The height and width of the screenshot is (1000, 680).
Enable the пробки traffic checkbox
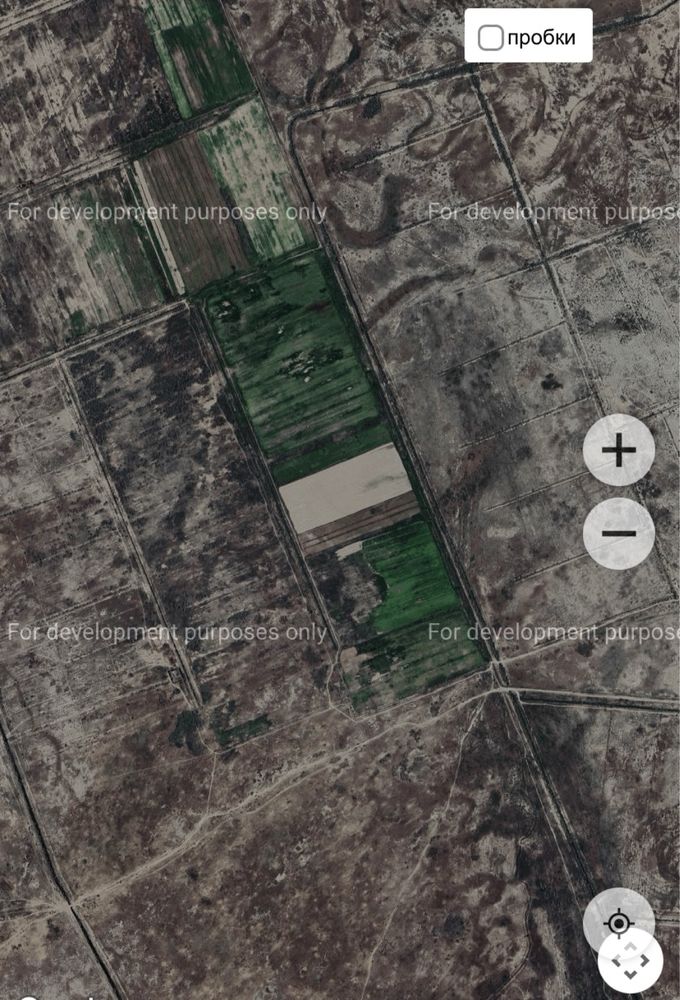click(x=491, y=38)
